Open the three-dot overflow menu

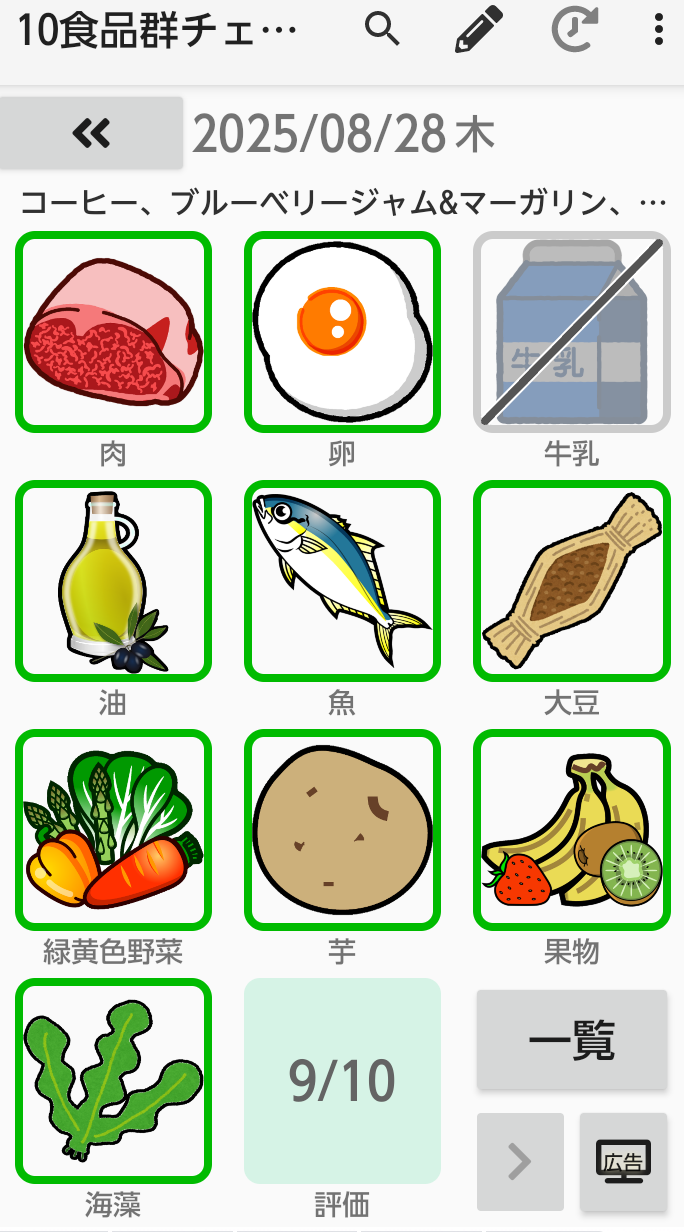[x=658, y=30]
